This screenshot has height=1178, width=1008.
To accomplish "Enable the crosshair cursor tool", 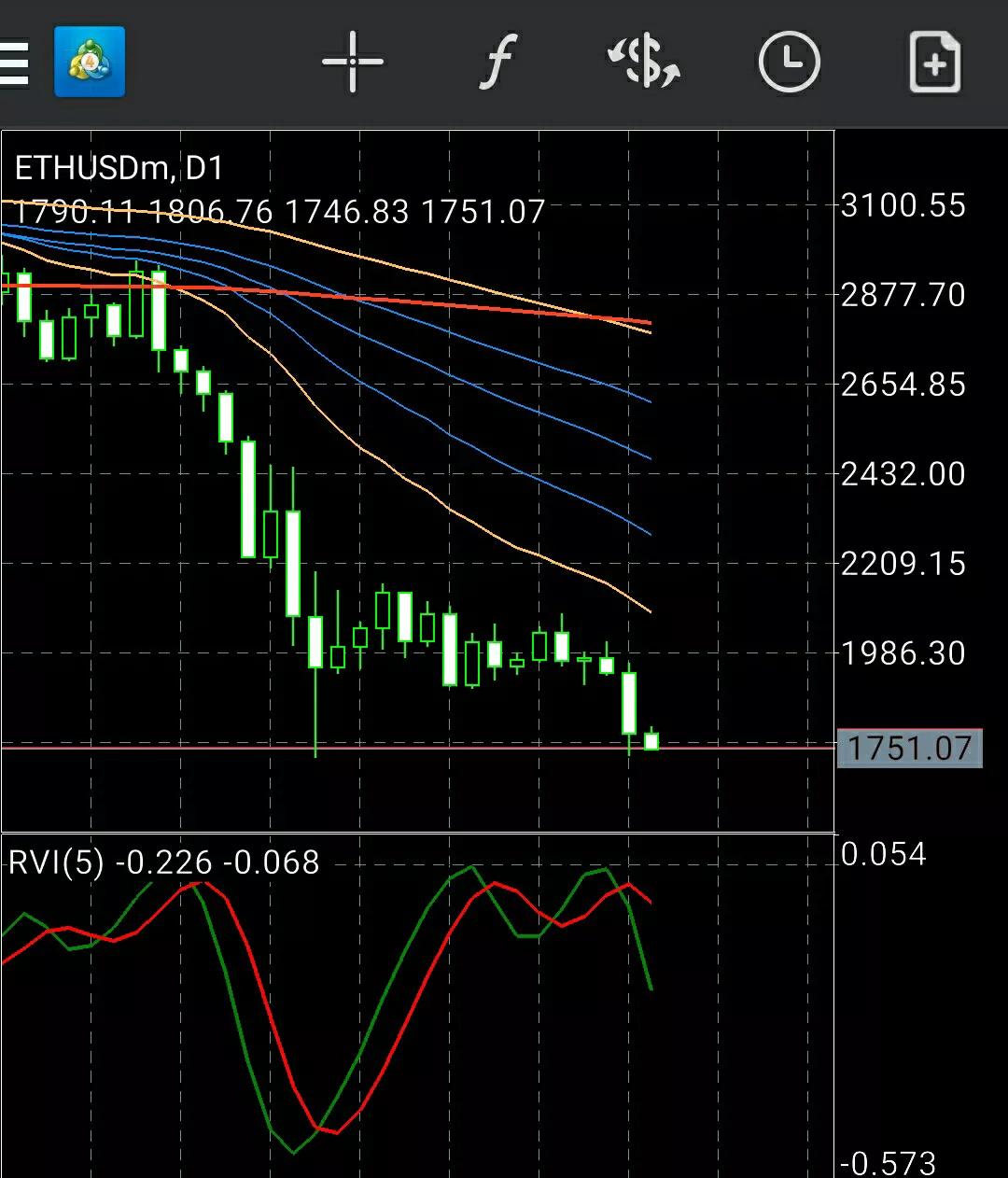I will (x=353, y=63).
